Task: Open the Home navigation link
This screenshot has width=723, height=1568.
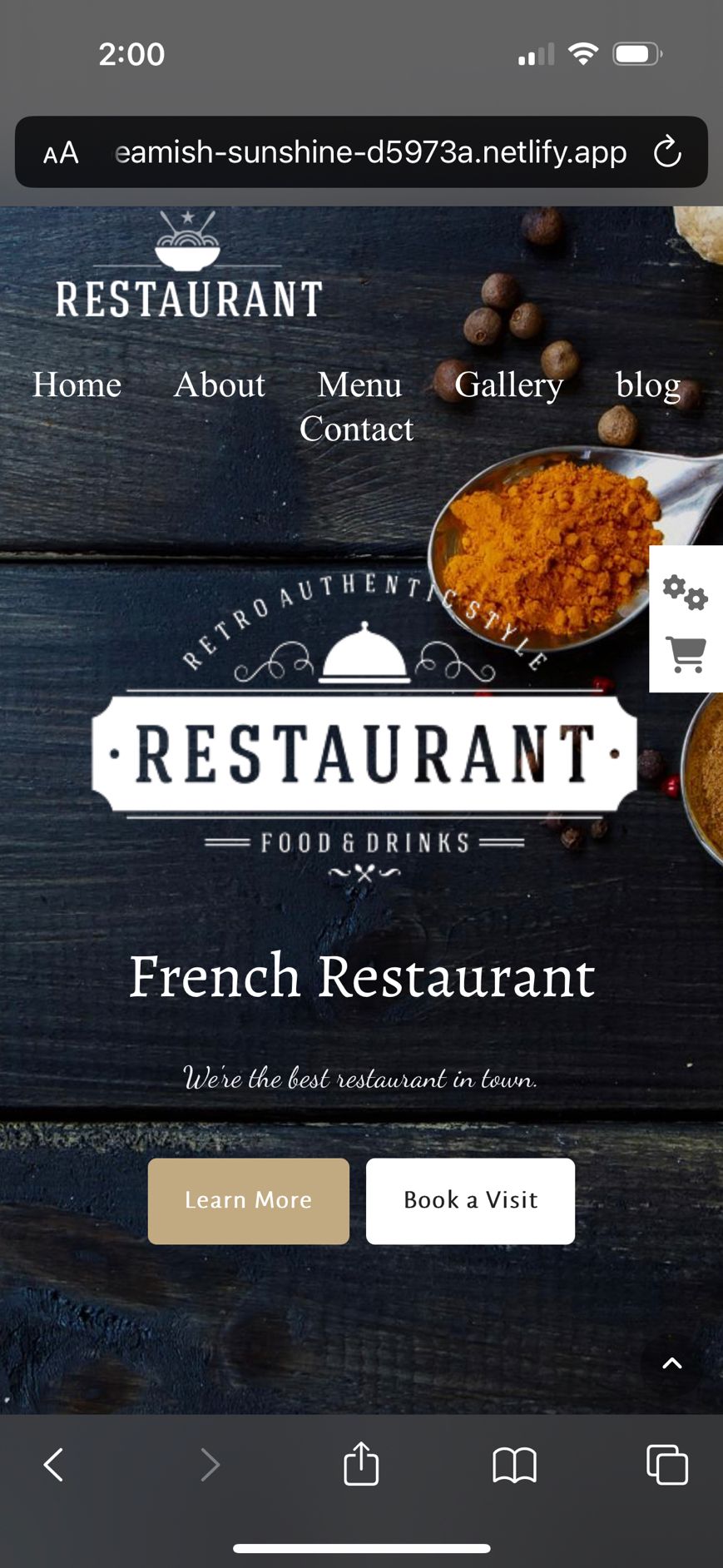Action: pos(77,385)
